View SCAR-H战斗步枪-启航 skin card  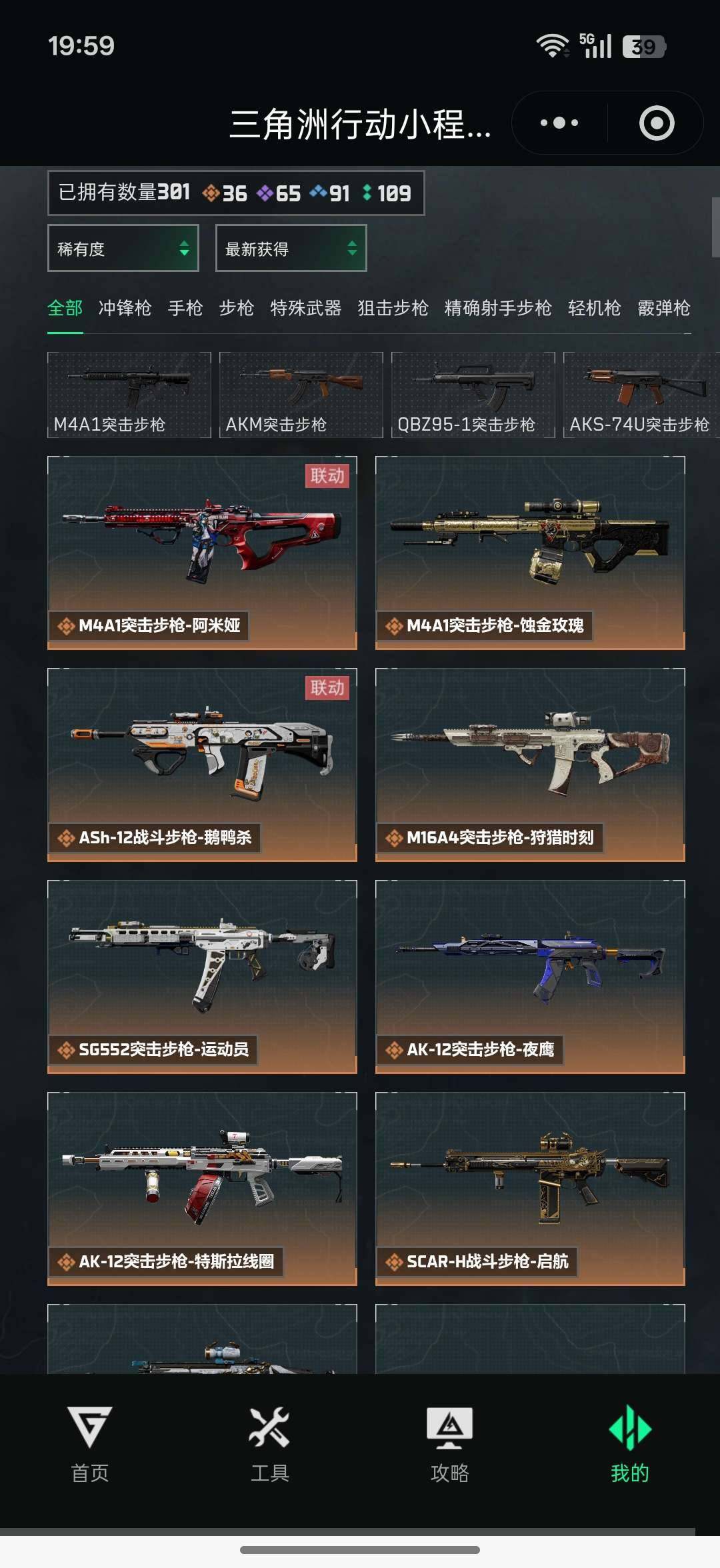pyautogui.click(x=530, y=1188)
